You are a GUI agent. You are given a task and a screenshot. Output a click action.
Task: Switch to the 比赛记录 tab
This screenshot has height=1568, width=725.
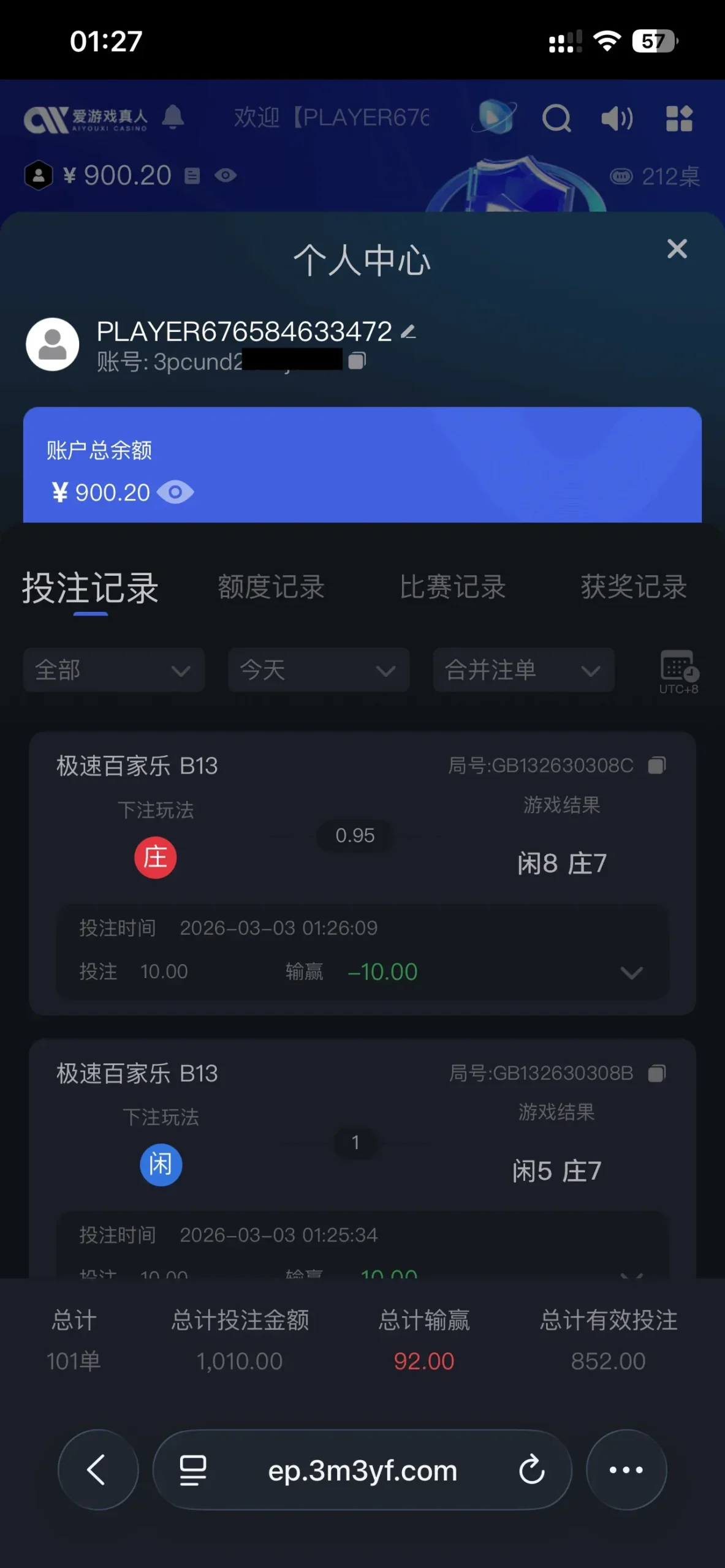[452, 587]
